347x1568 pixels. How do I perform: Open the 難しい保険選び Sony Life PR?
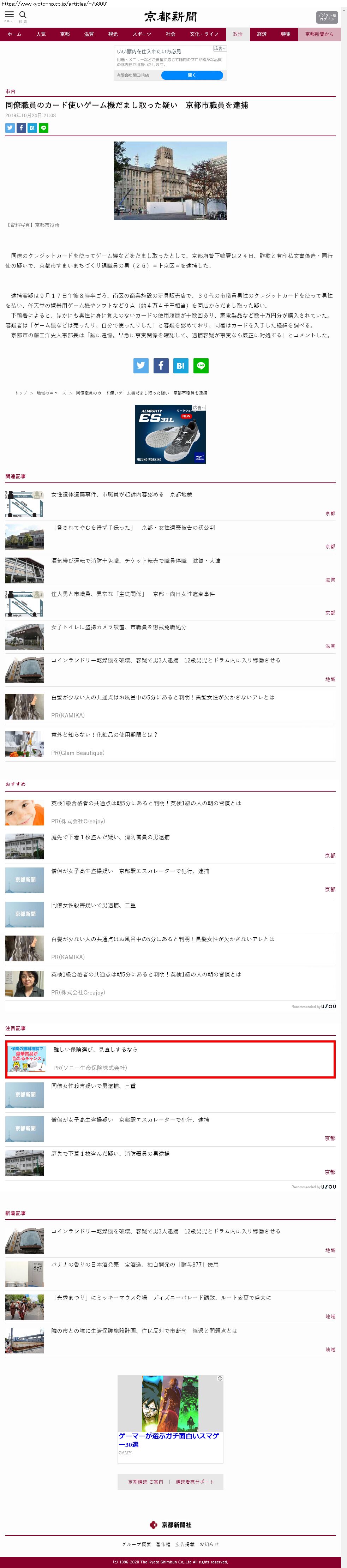95,1049
